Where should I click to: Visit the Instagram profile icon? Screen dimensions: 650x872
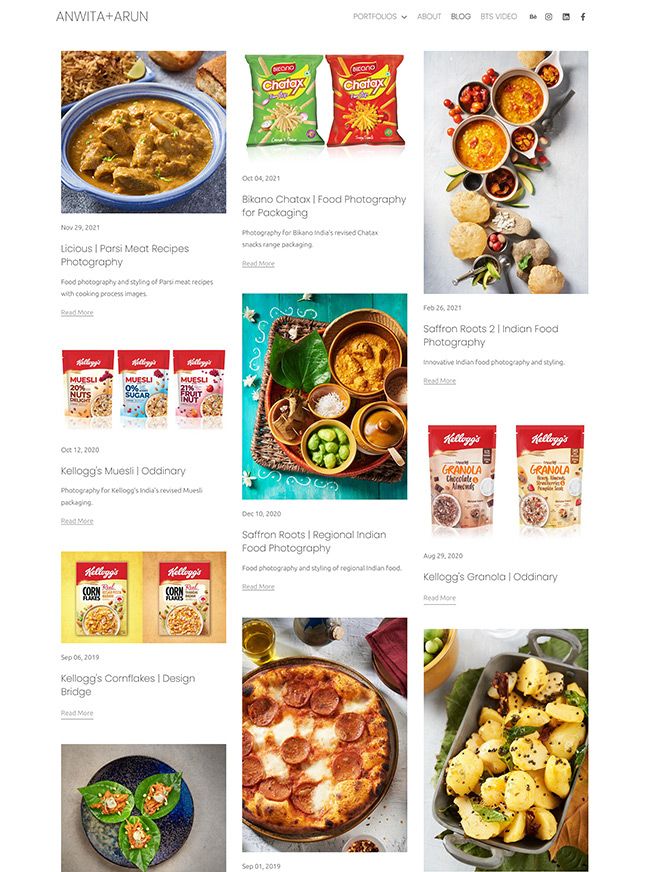(x=548, y=17)
